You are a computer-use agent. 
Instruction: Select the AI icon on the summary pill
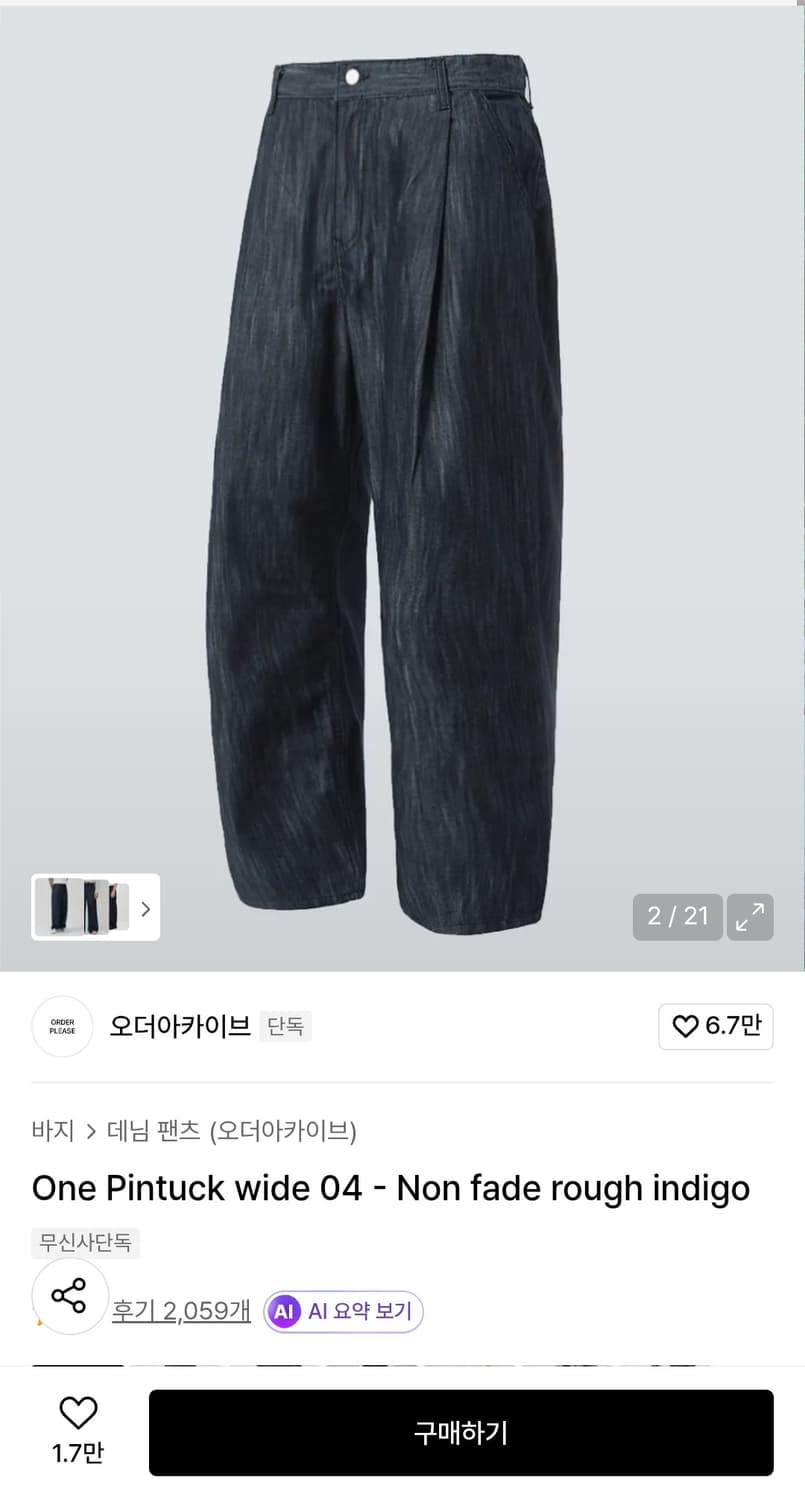[x=284, y=1311]
